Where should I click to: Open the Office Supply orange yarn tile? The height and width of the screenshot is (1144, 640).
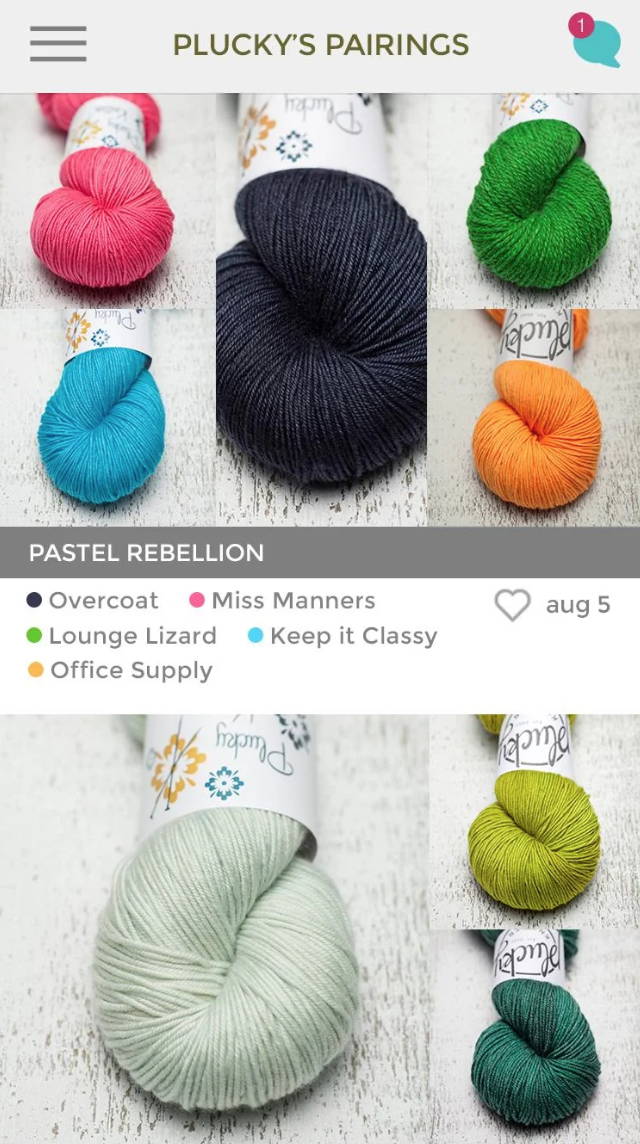pyautogui.click(x=534, y=417)
